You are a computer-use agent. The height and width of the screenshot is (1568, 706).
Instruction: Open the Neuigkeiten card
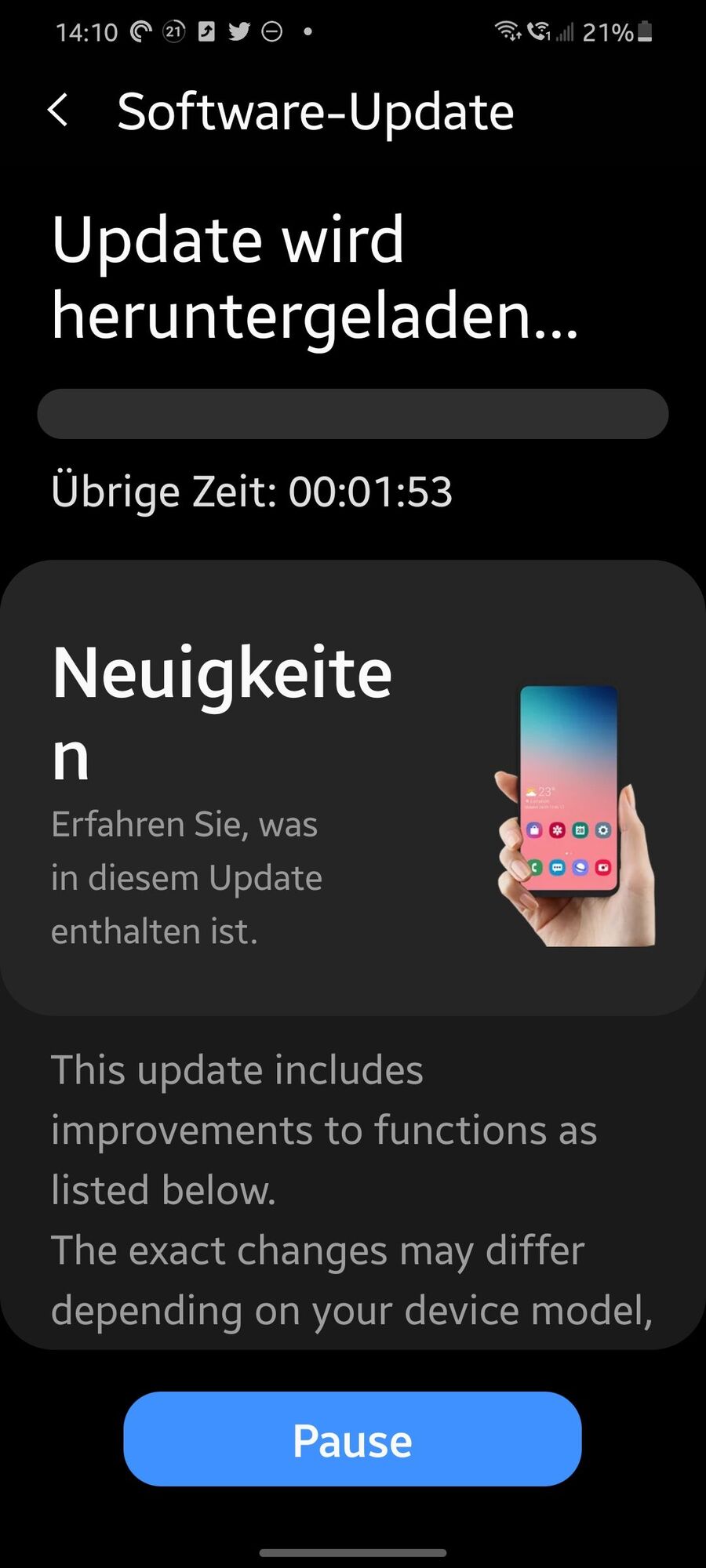352,788
